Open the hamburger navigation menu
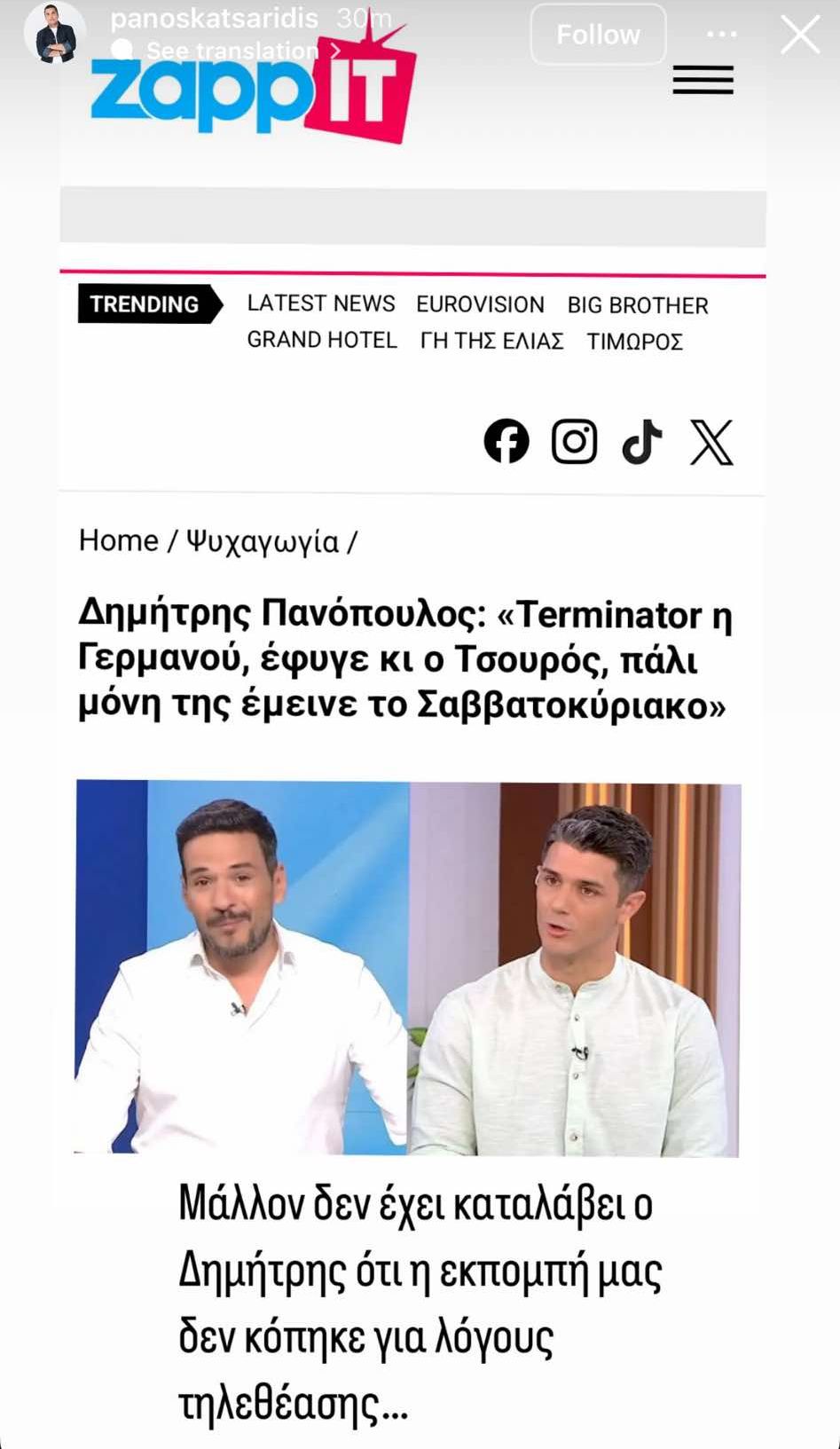This screenshot has height=1449, width=840. pyautogui.click(x=702, y=80)
